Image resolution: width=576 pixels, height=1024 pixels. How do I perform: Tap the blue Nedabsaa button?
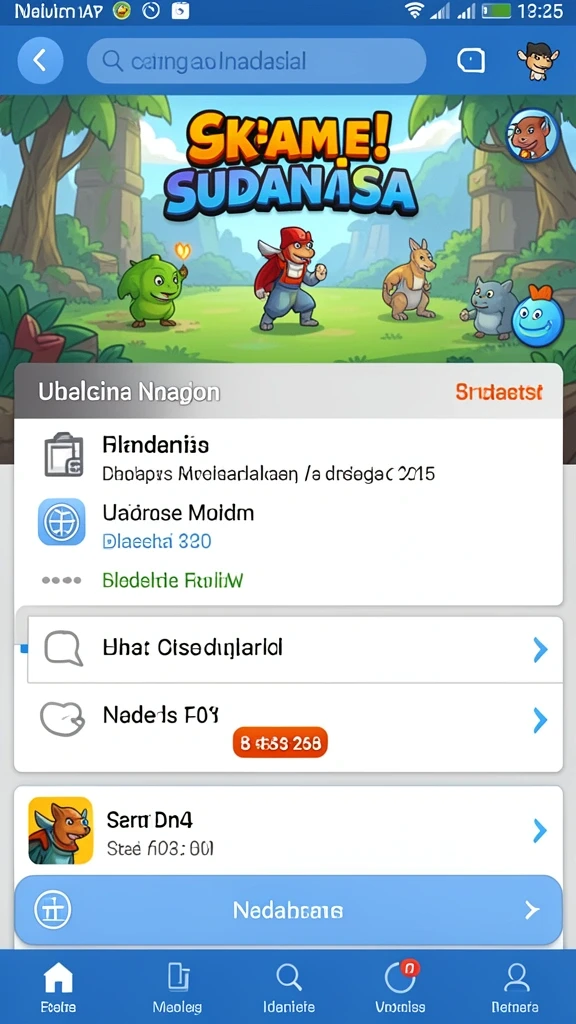click(x=288, y=910)
